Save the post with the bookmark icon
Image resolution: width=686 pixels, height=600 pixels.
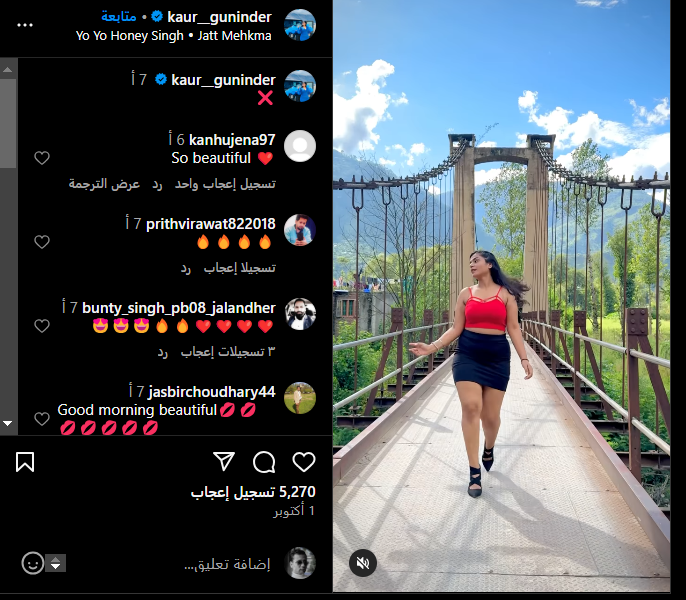pos(25,461)
